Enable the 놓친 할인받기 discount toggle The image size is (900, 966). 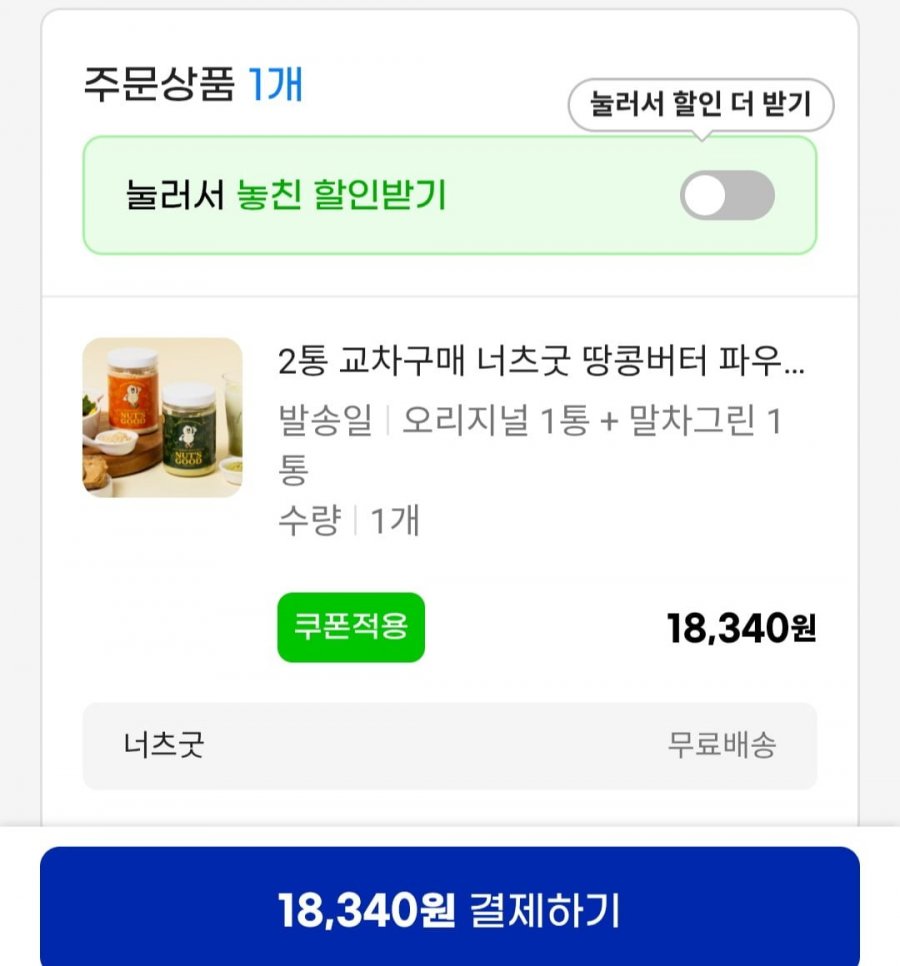point(727,195)
